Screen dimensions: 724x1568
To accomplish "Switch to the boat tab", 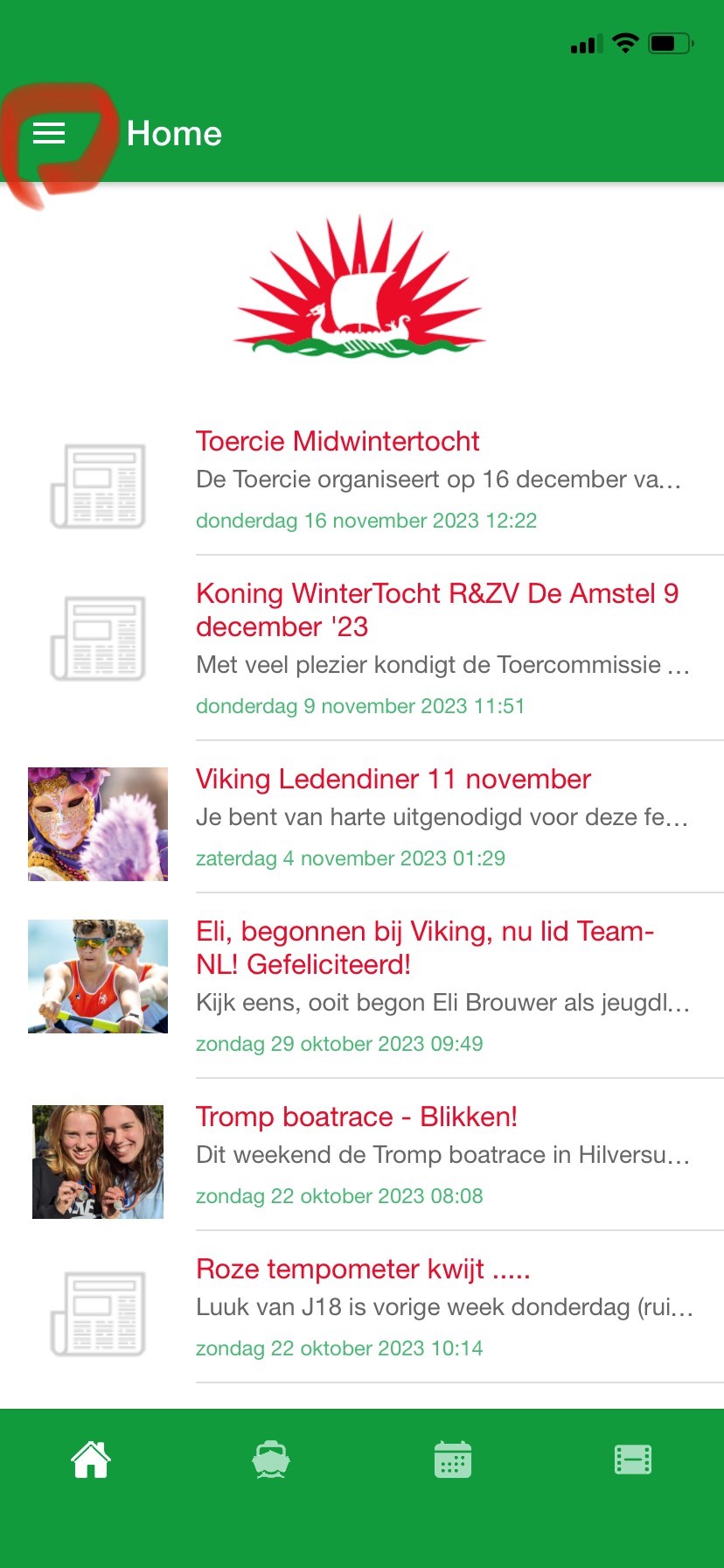I will [x=271, y=1459].
